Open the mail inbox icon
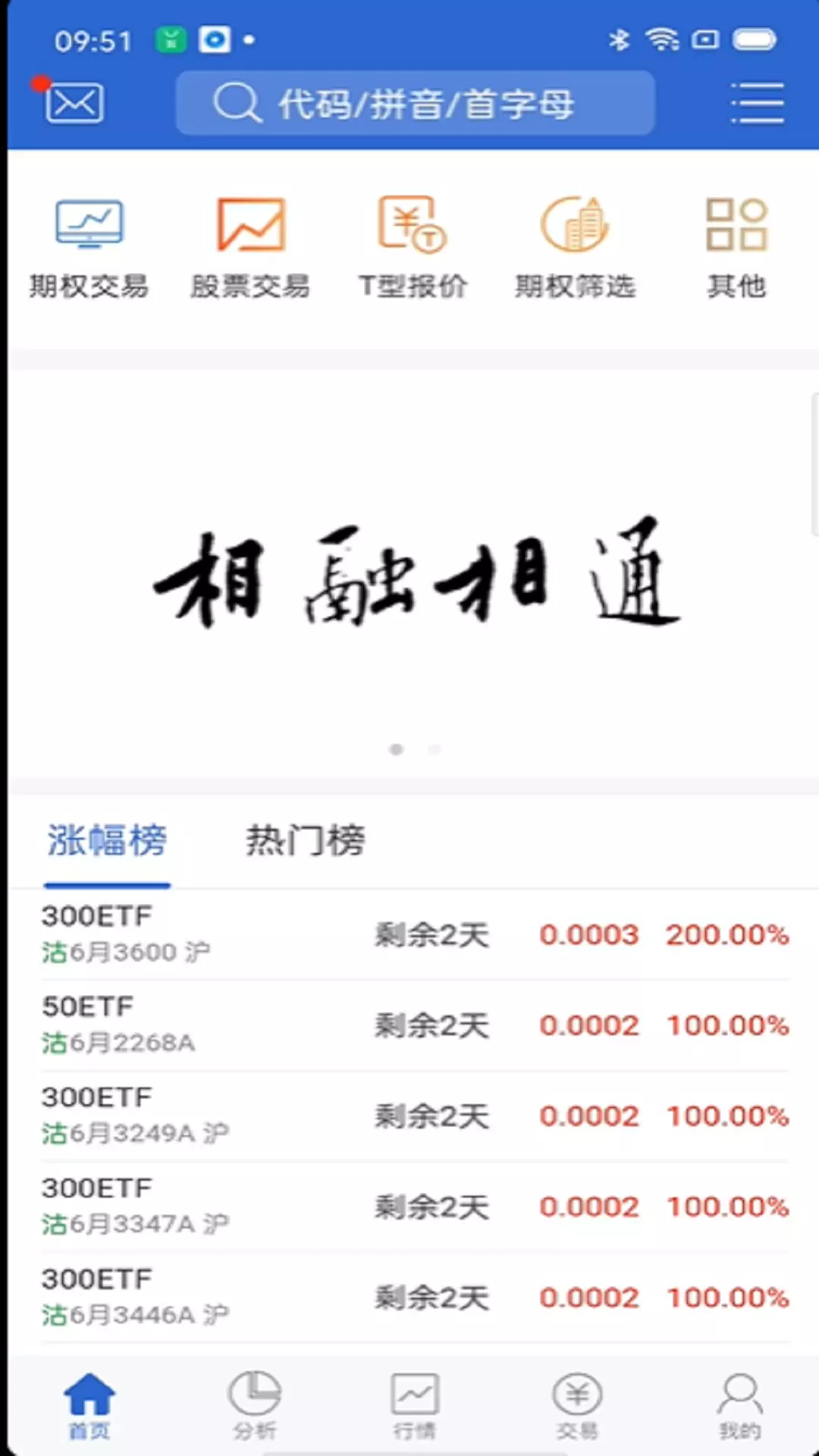 pos(74,102)
